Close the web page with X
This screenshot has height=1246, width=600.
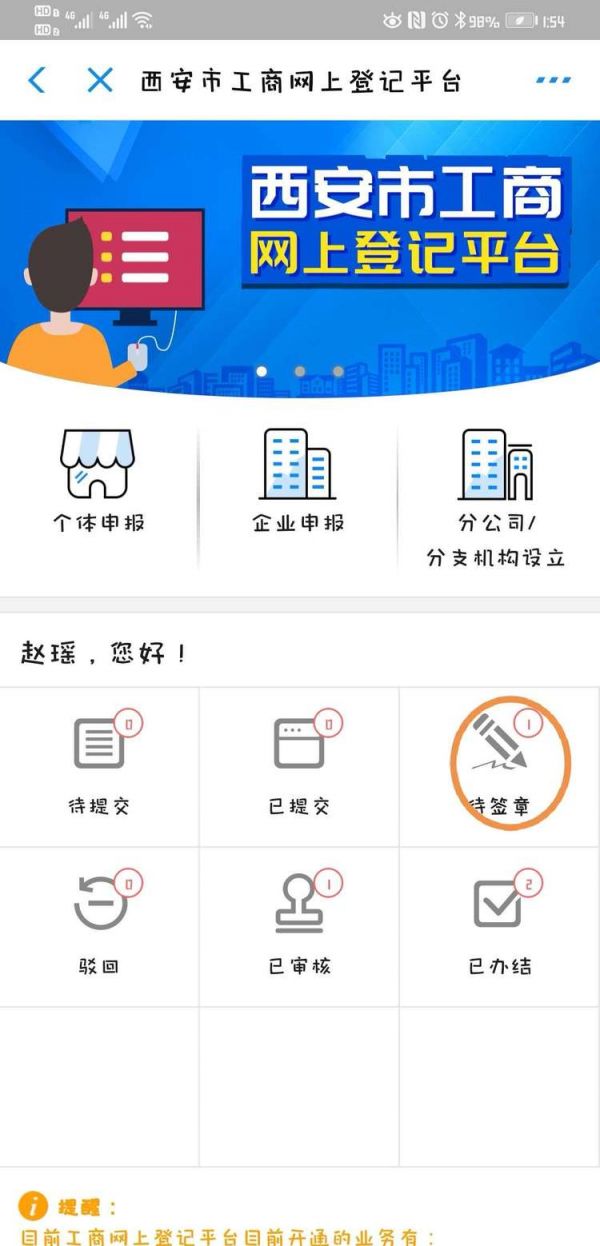click(x=99, y=81)
